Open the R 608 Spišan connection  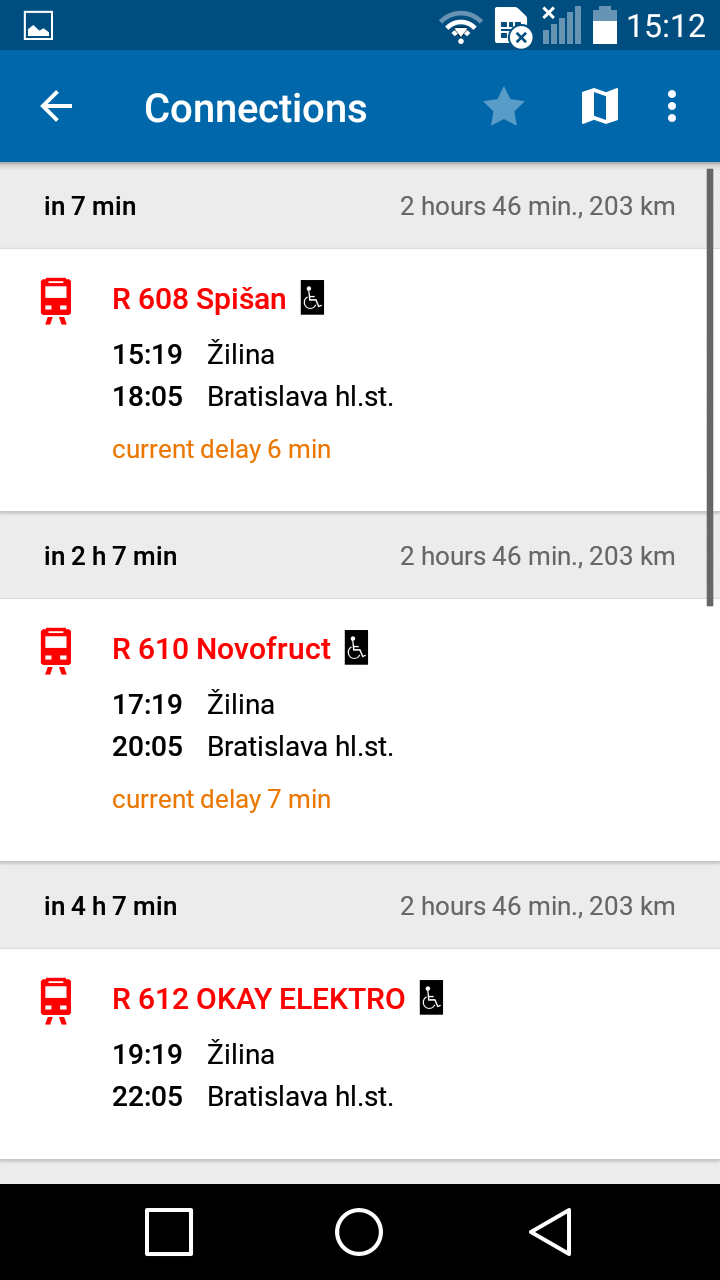[360, 380]
